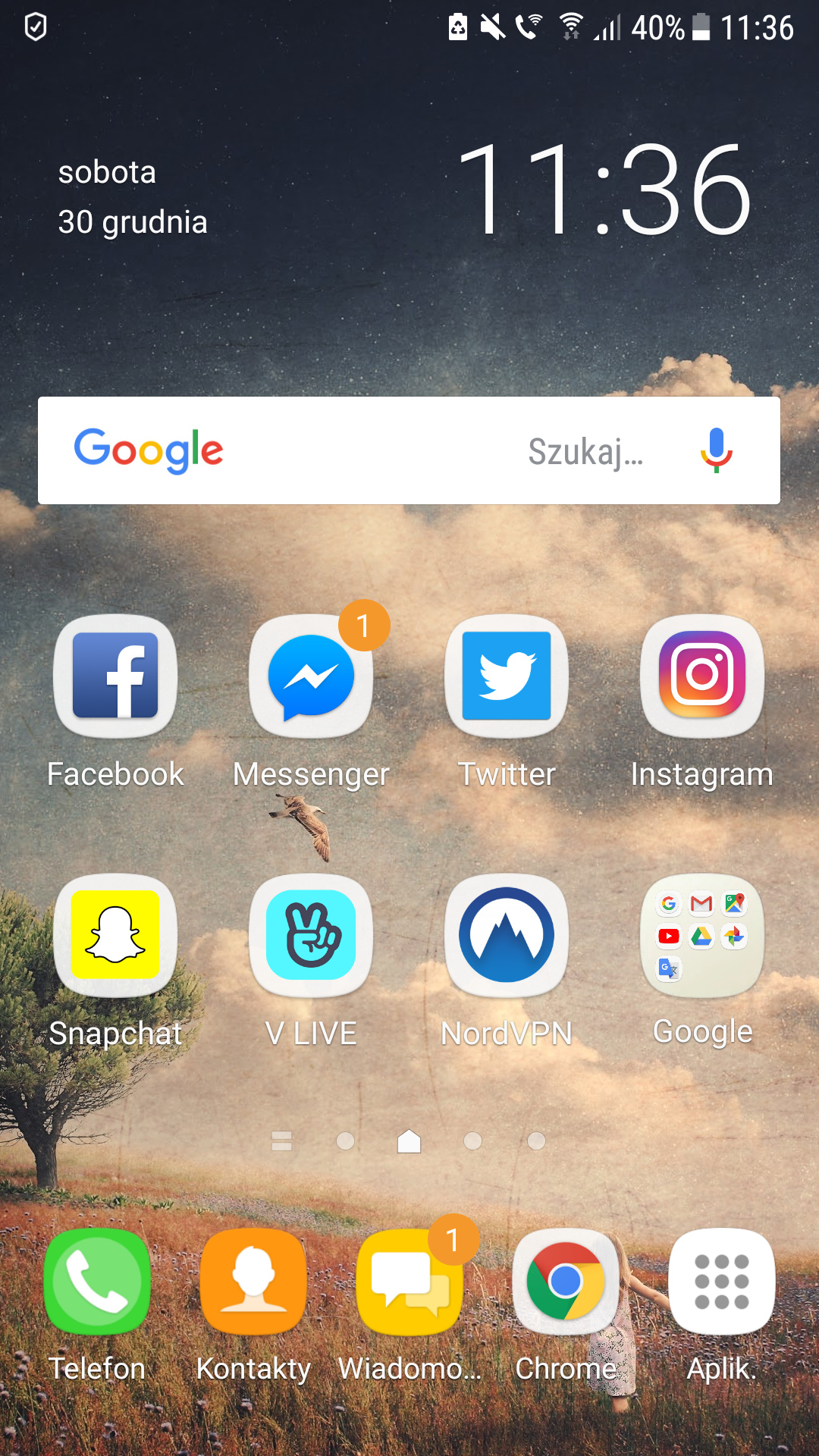Launch Instagram

pyautogui.click(x=702, y=676)
